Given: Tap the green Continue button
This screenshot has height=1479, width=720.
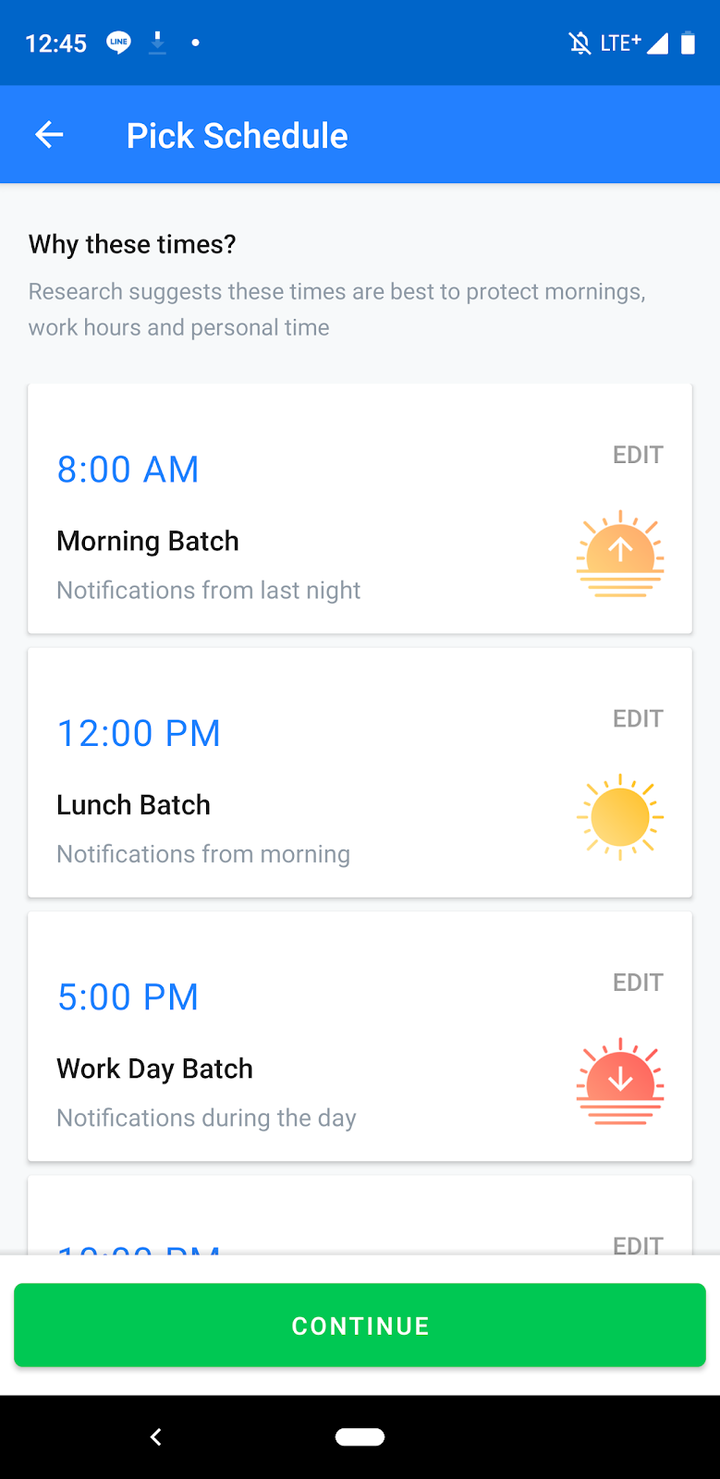Looking at the screenshot, I should click(x=360, y=1325).
